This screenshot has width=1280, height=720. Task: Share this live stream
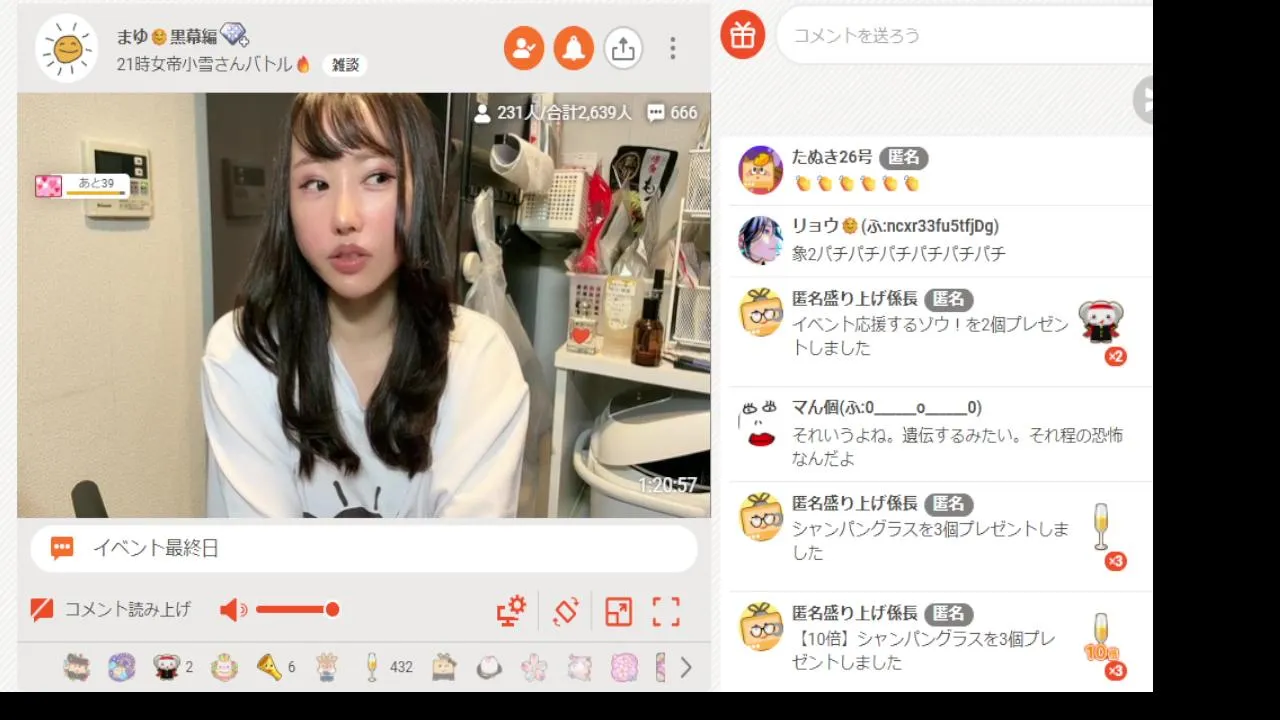click(x=623, y=48)
